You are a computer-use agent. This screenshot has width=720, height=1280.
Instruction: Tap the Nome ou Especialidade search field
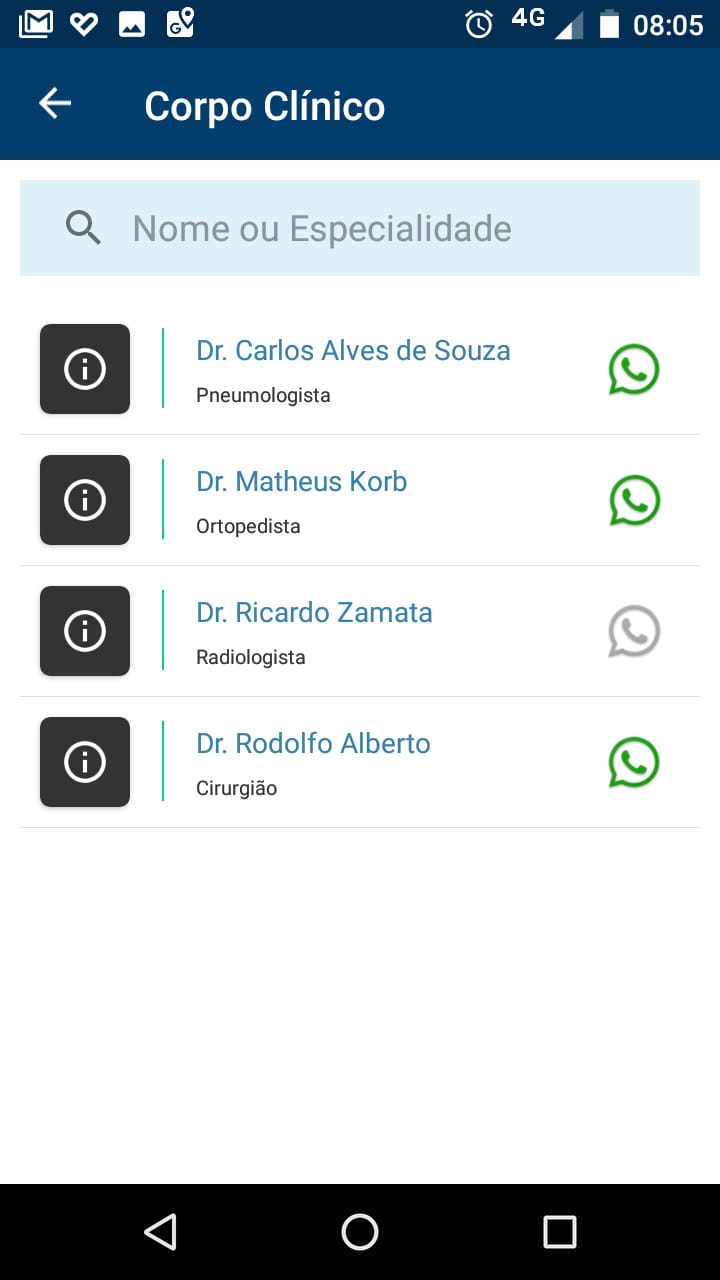[x=360, y=228]
